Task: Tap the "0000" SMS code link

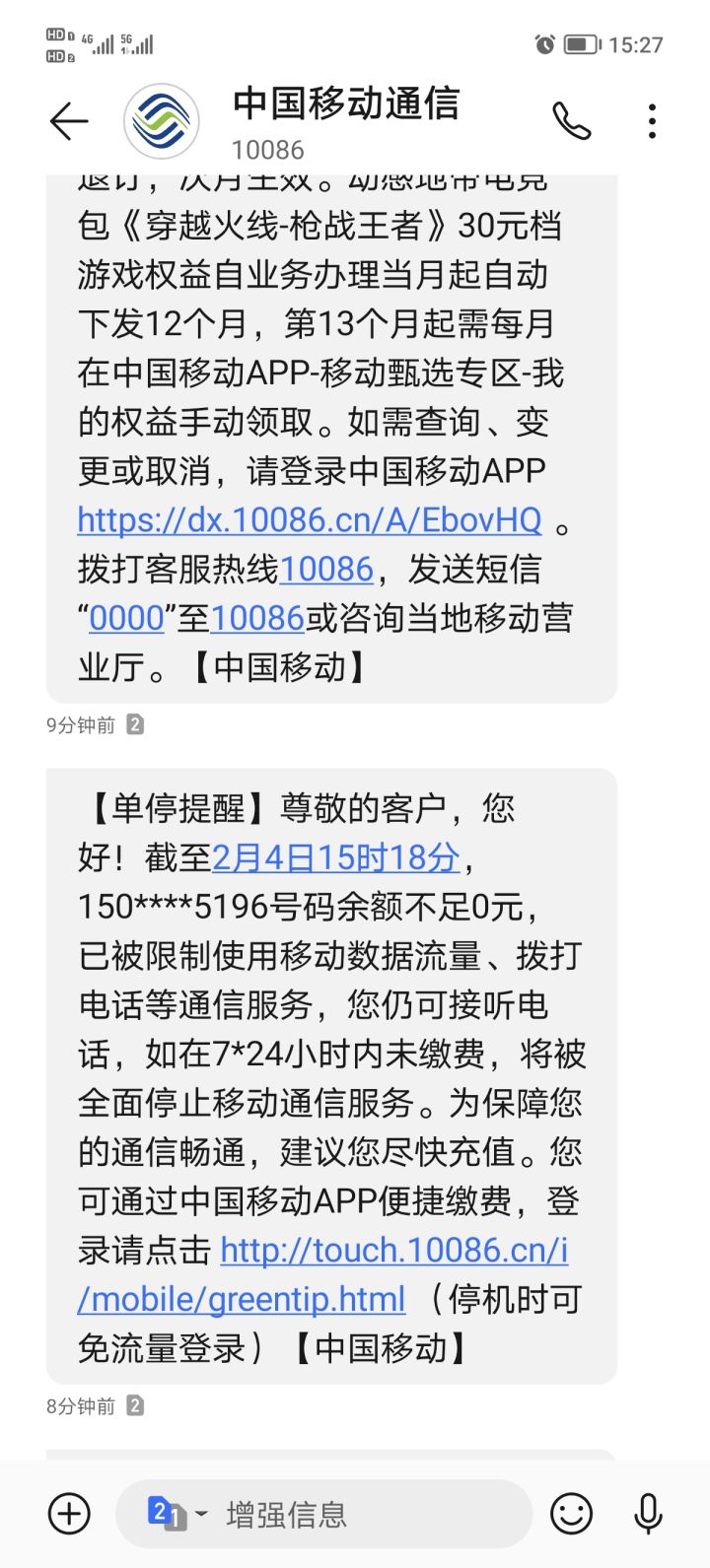Action: point(125,619)
